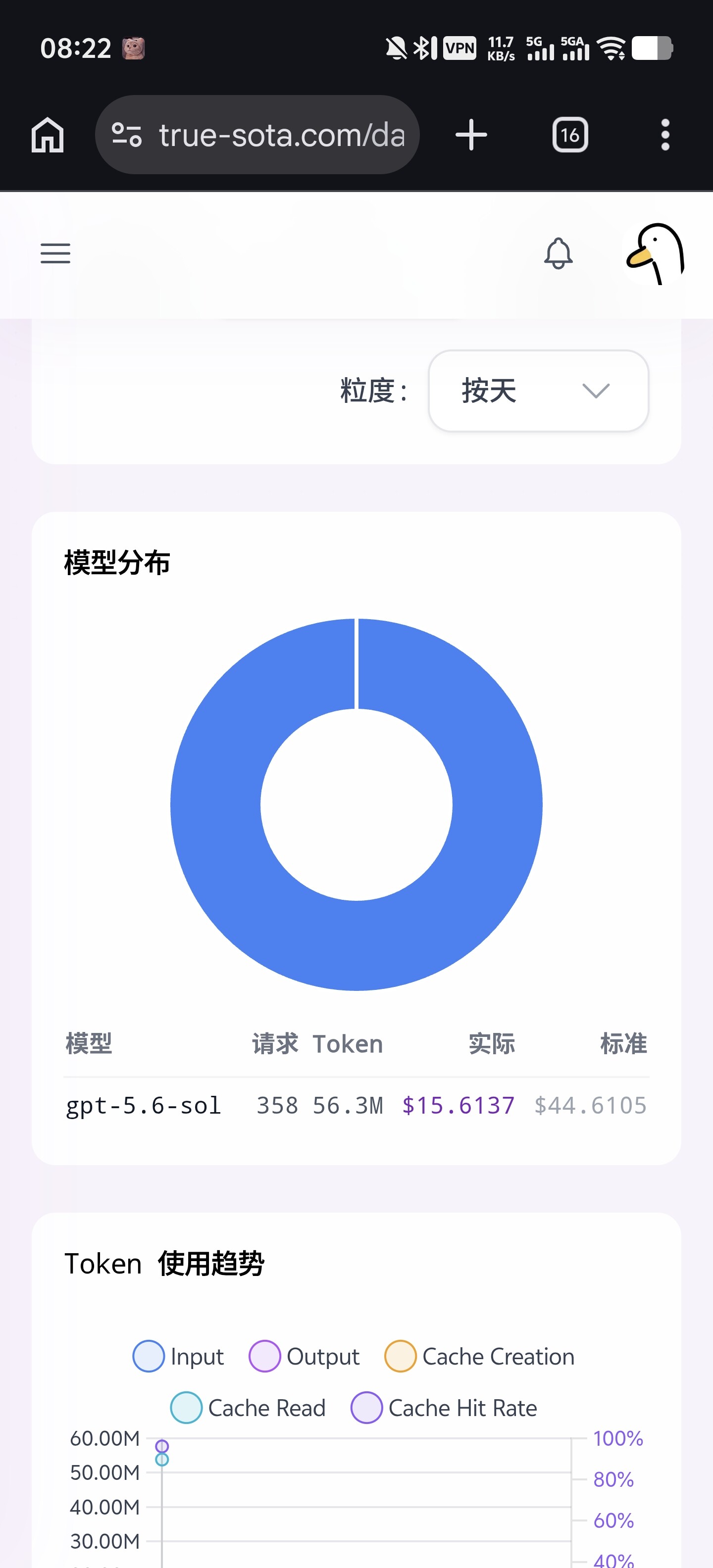Image resolution: width=713 pixels, height=1568 pixels.
Task: Expand the 粒度 按天 dropdown
Action: pyautogui.click(x=538, y=391)
